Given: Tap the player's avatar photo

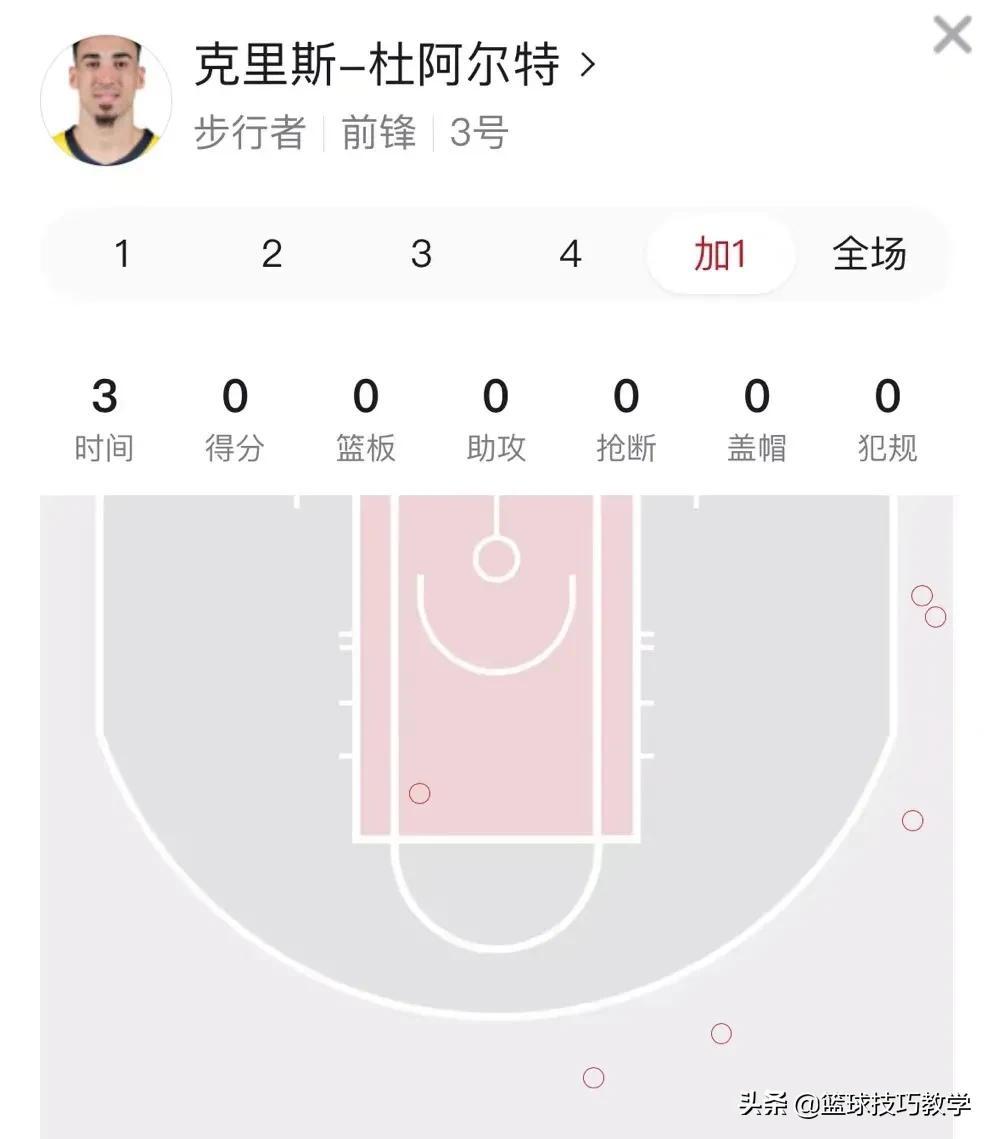Looking at the screenshot, I should click(x=105, y=100).
